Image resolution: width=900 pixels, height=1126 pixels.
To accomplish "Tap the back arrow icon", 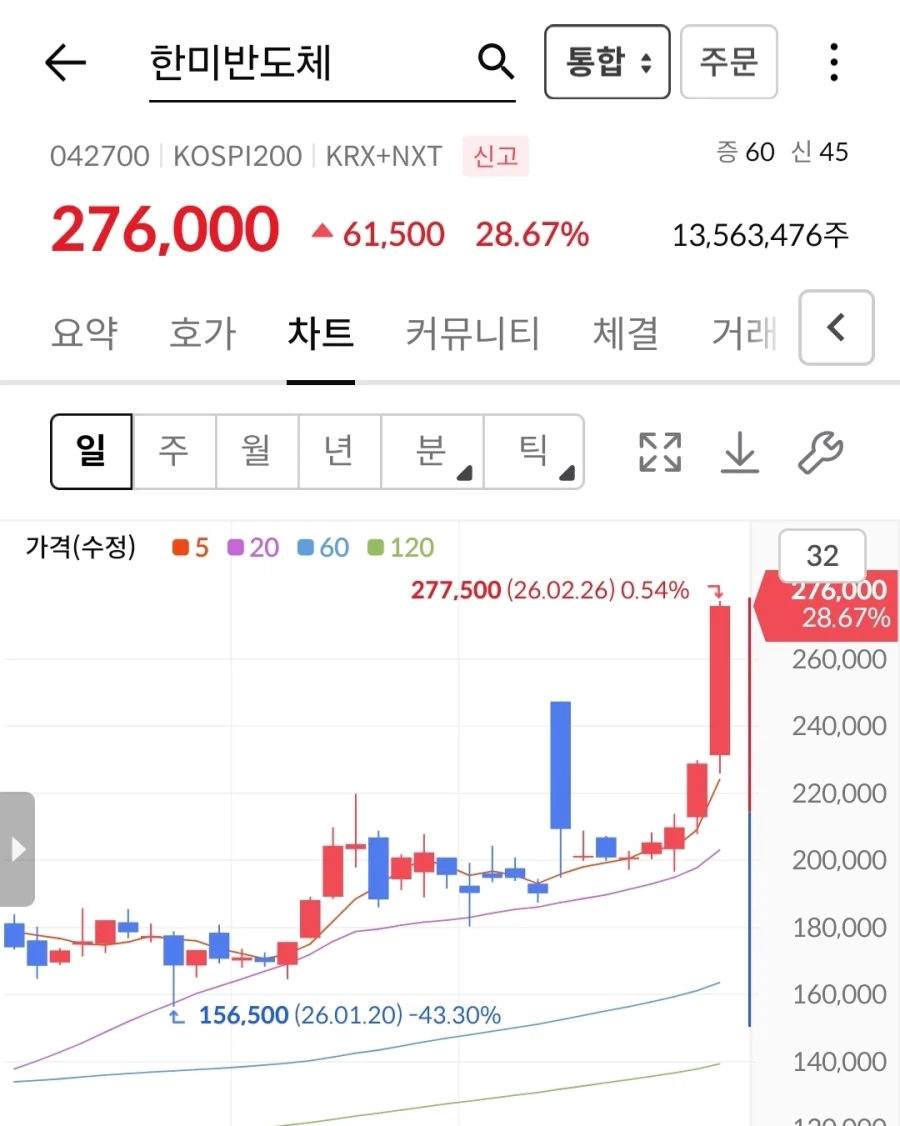I will (x=64, y=62).
